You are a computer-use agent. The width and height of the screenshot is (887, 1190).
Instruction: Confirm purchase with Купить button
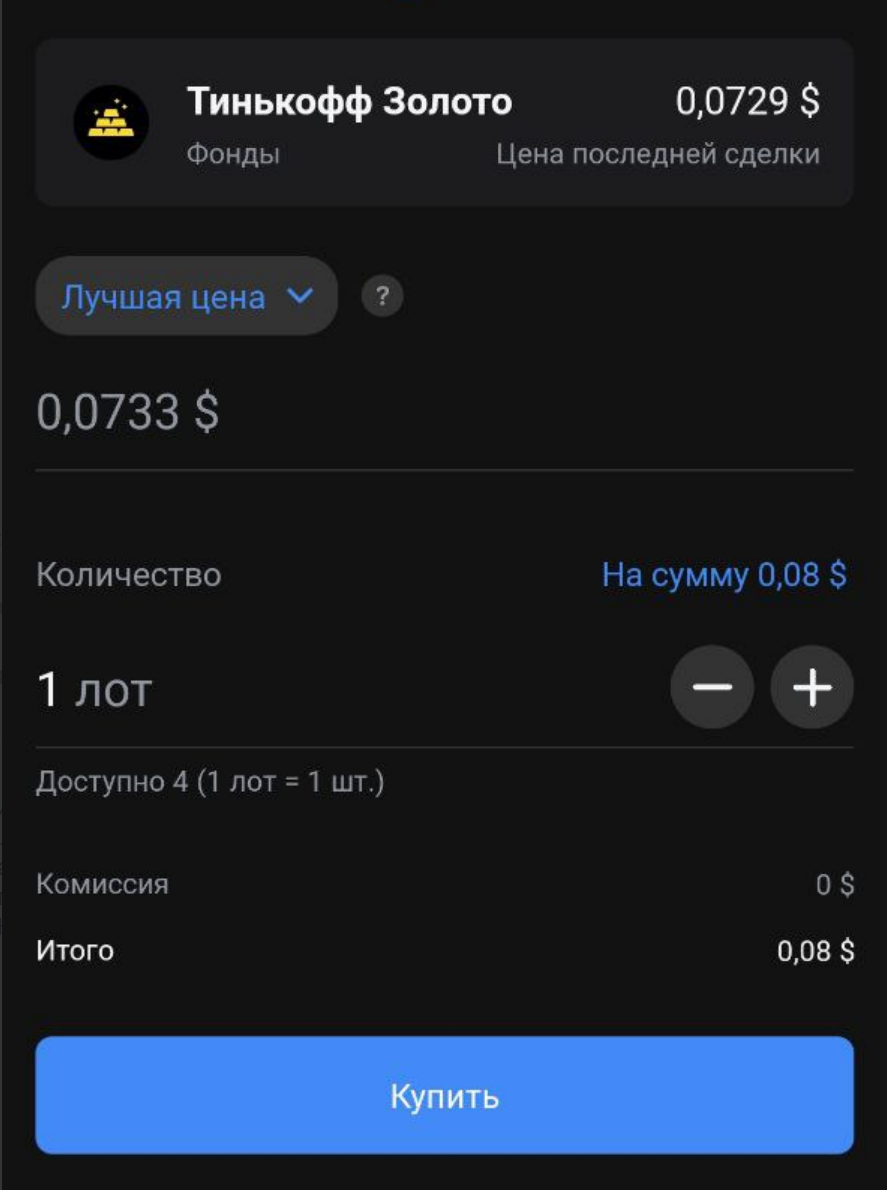click(444, 1096)
